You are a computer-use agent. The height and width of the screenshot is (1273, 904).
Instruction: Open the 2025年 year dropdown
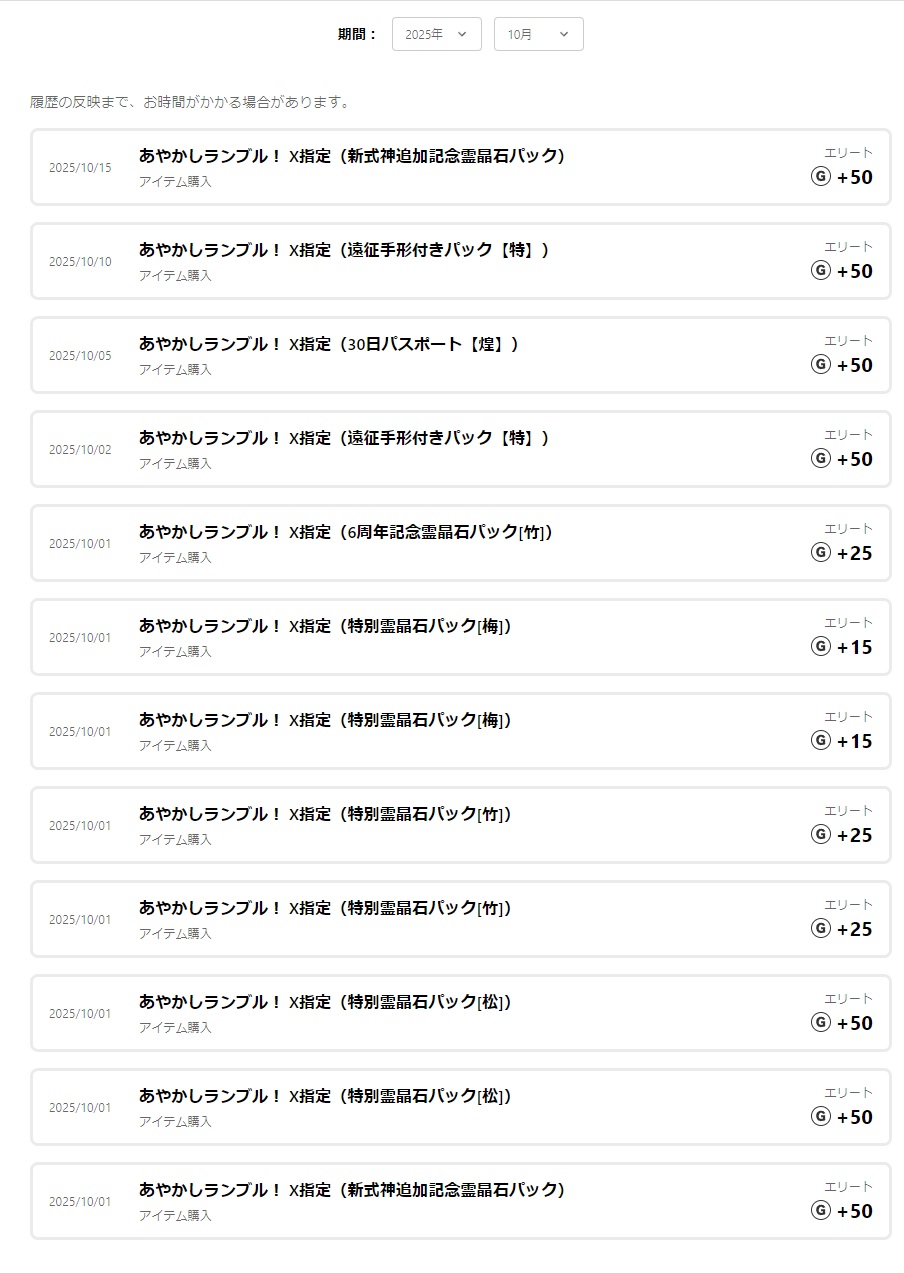coord(436,34)
